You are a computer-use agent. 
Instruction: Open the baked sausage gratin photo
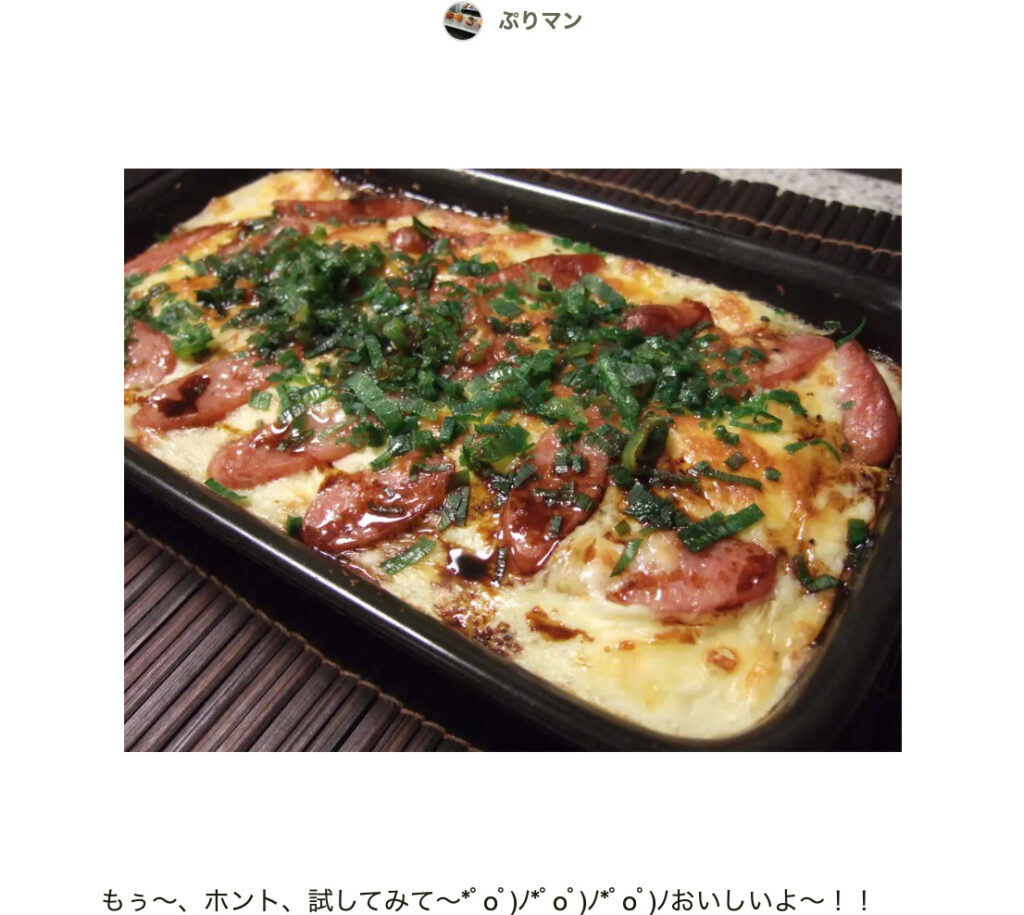tap(512, 460)
